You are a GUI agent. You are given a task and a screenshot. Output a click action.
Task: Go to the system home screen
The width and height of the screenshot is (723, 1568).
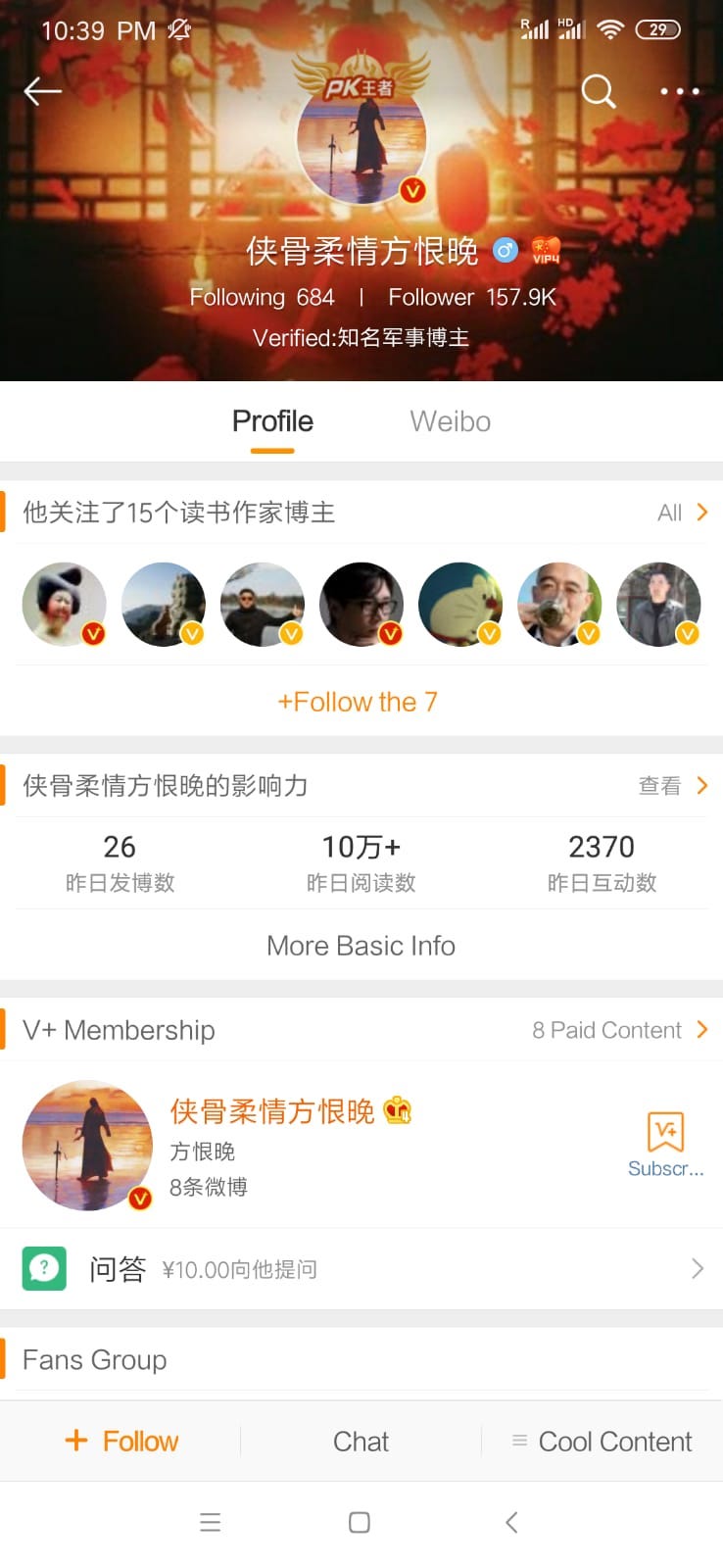pyautogui.click(x=360, y=1522)
